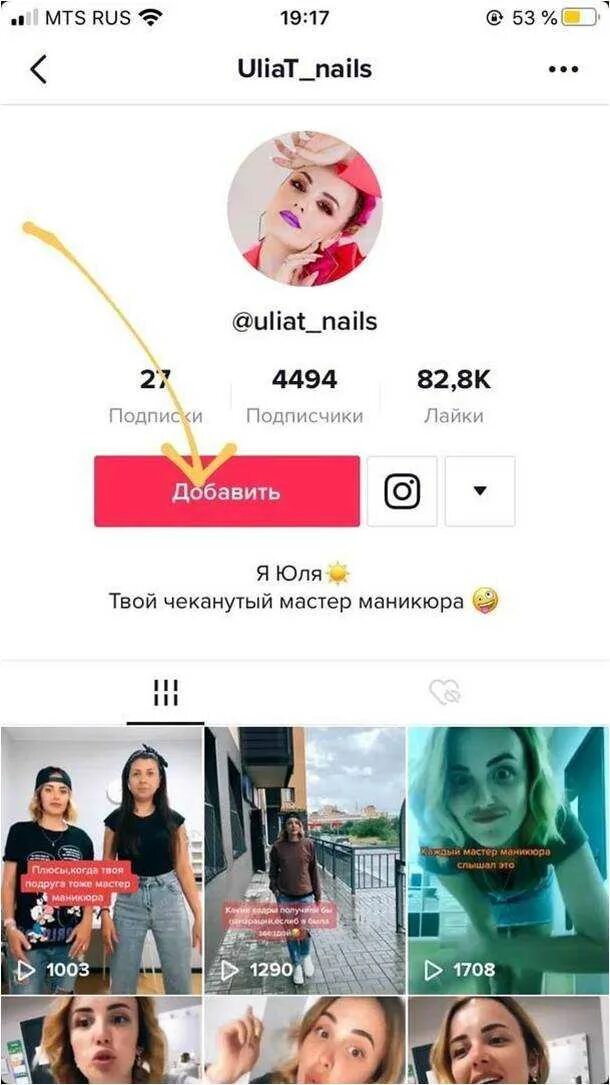Switch to the liked videos tab
The height and width of the screenshot is (1085, 610).
[445, 691]
